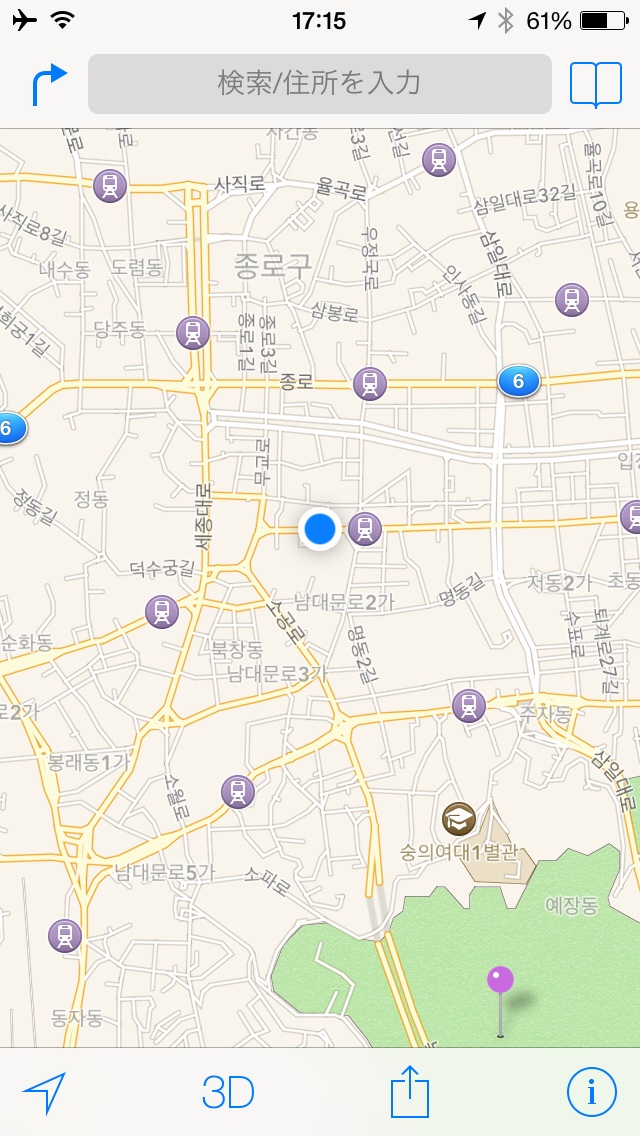
Task: Tap the search or address input field
Action: pyautogui.click(x=320, y=83)
